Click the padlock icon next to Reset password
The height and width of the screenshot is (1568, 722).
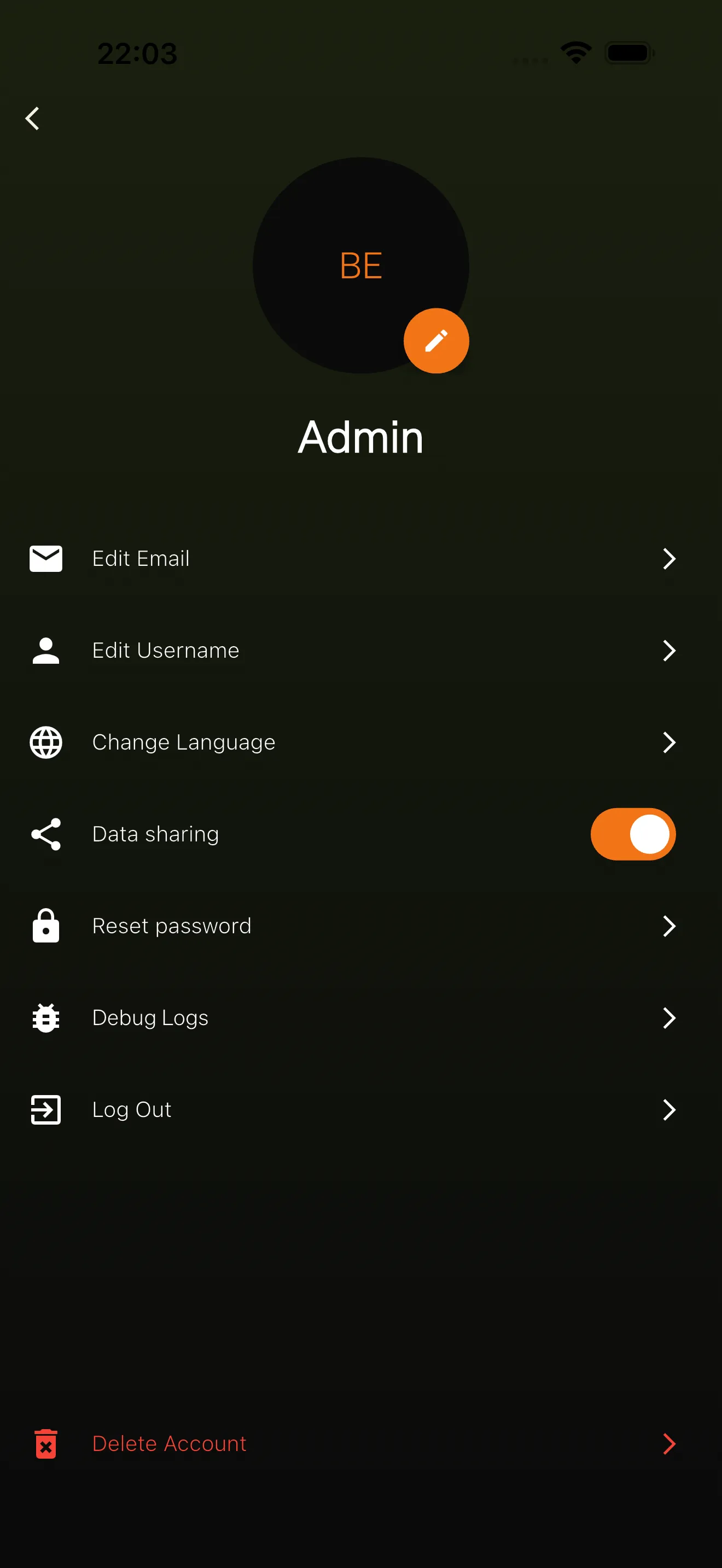(45, 926)
